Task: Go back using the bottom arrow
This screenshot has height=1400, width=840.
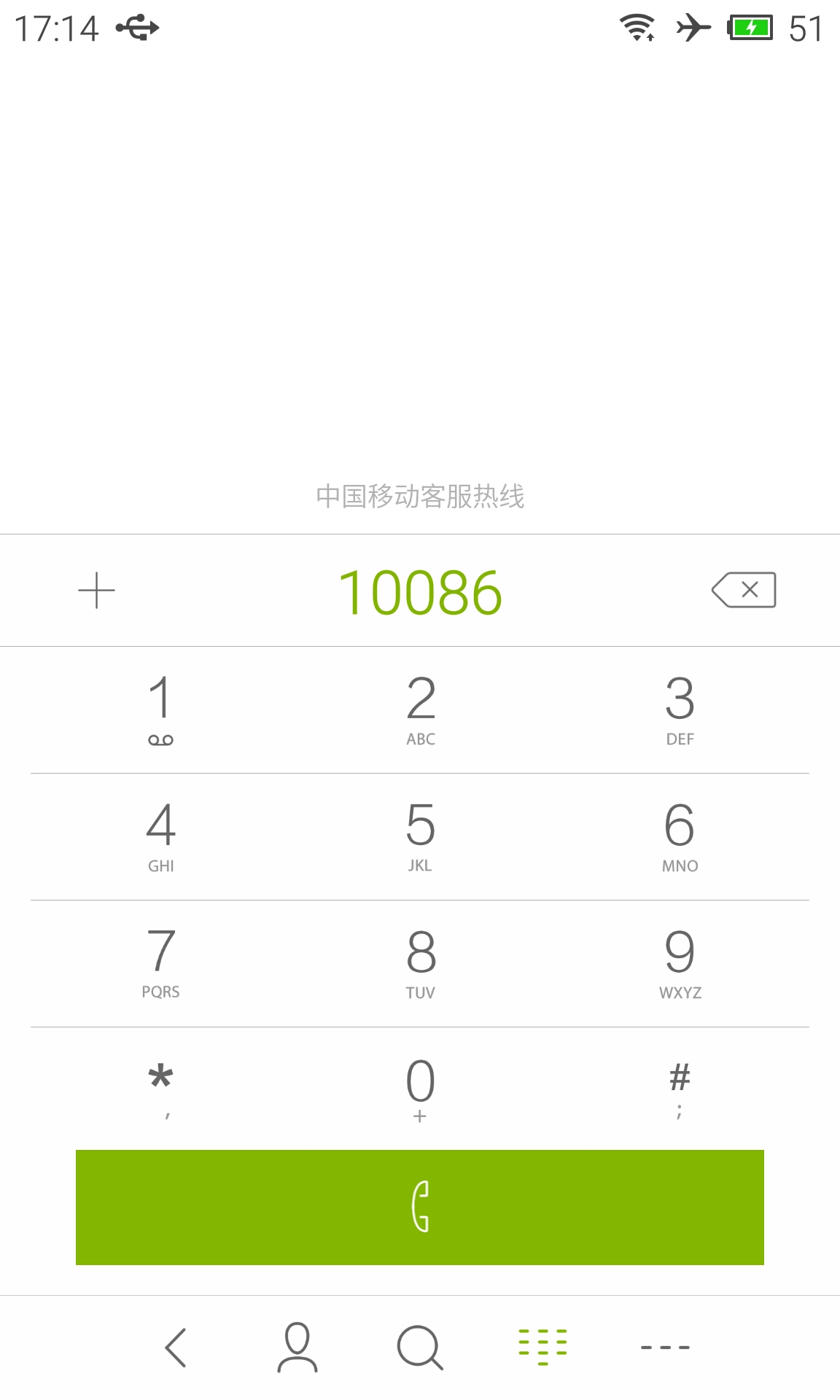Action: 176,1347
